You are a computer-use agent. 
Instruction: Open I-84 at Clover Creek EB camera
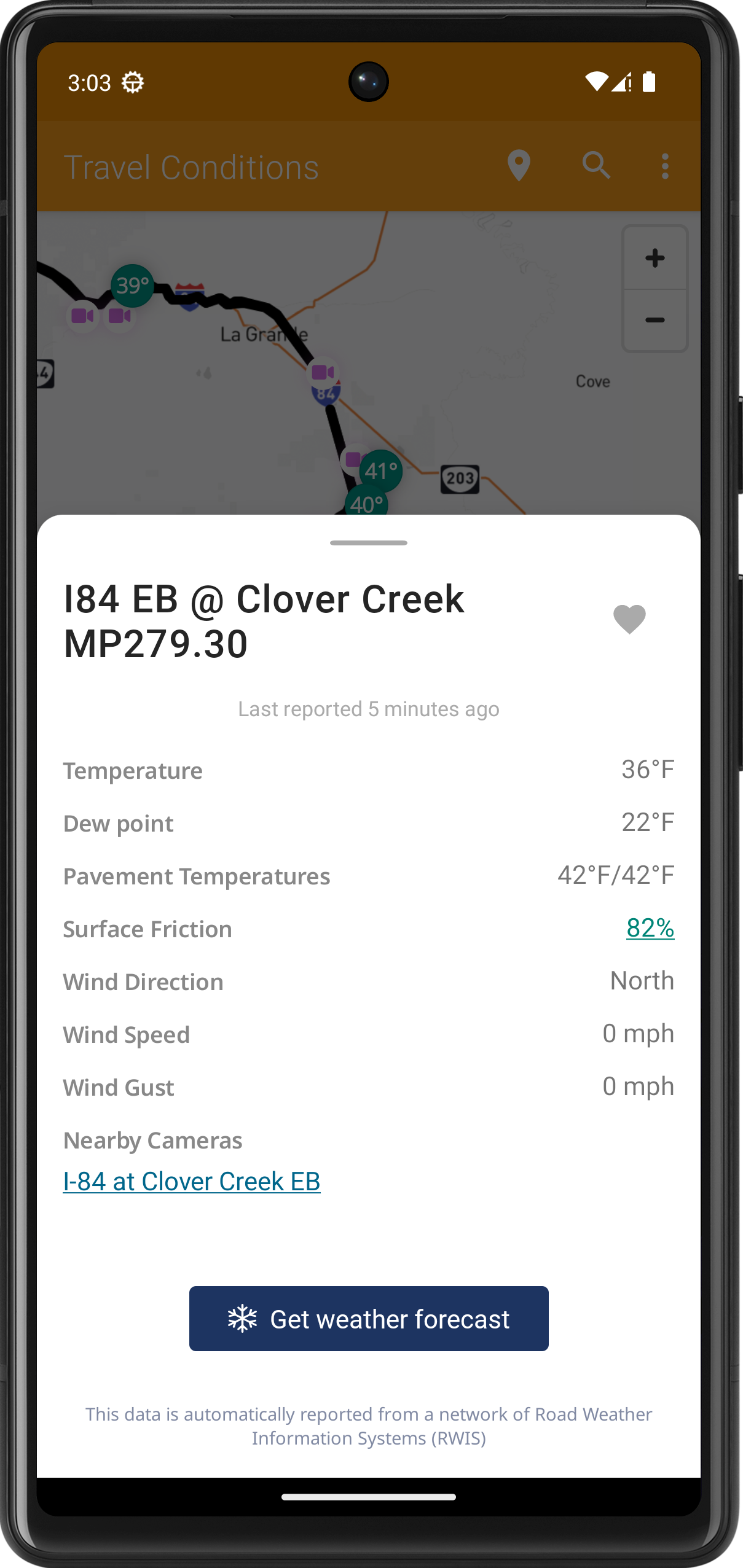point(192,1181)
